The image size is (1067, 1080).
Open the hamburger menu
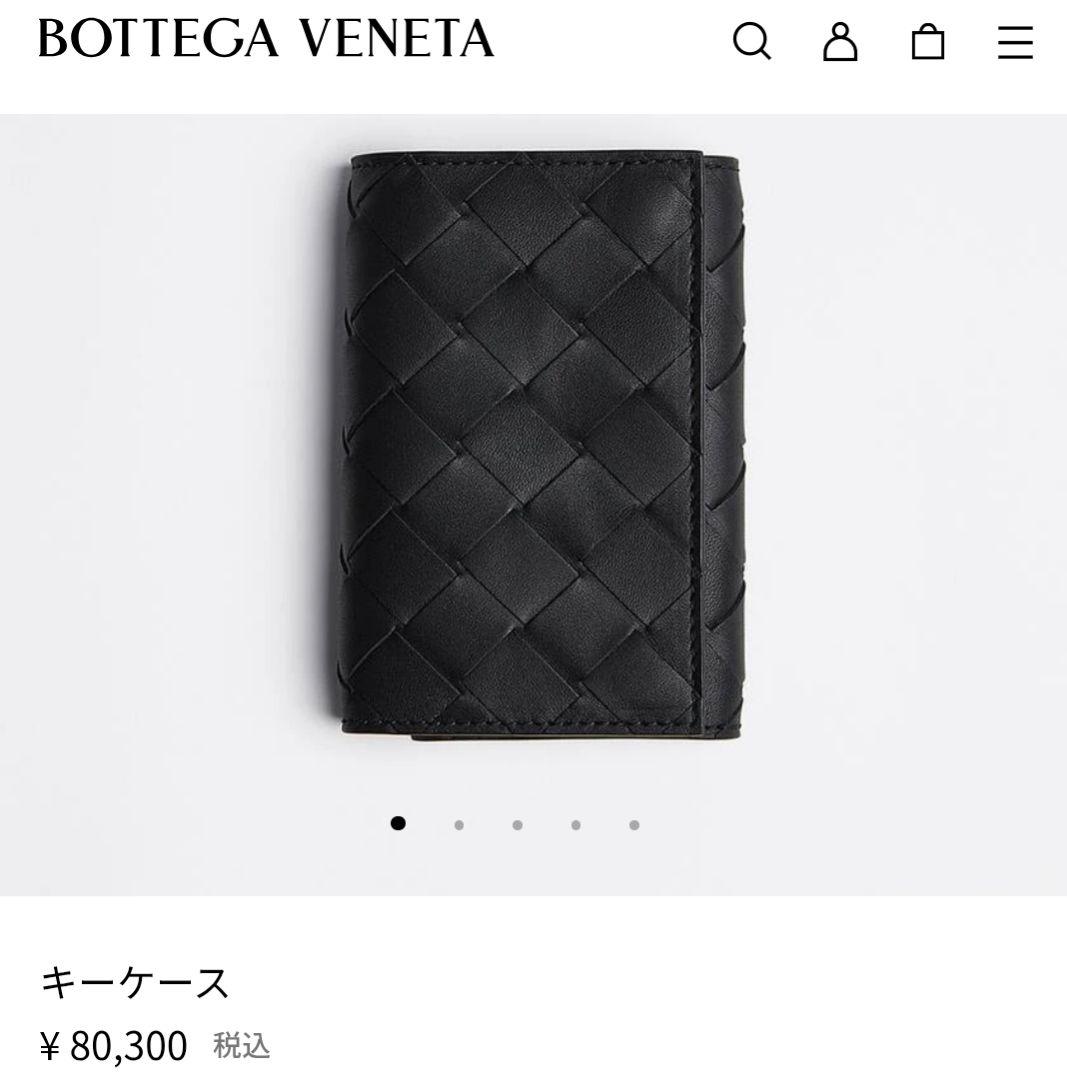pos(1015,41)
